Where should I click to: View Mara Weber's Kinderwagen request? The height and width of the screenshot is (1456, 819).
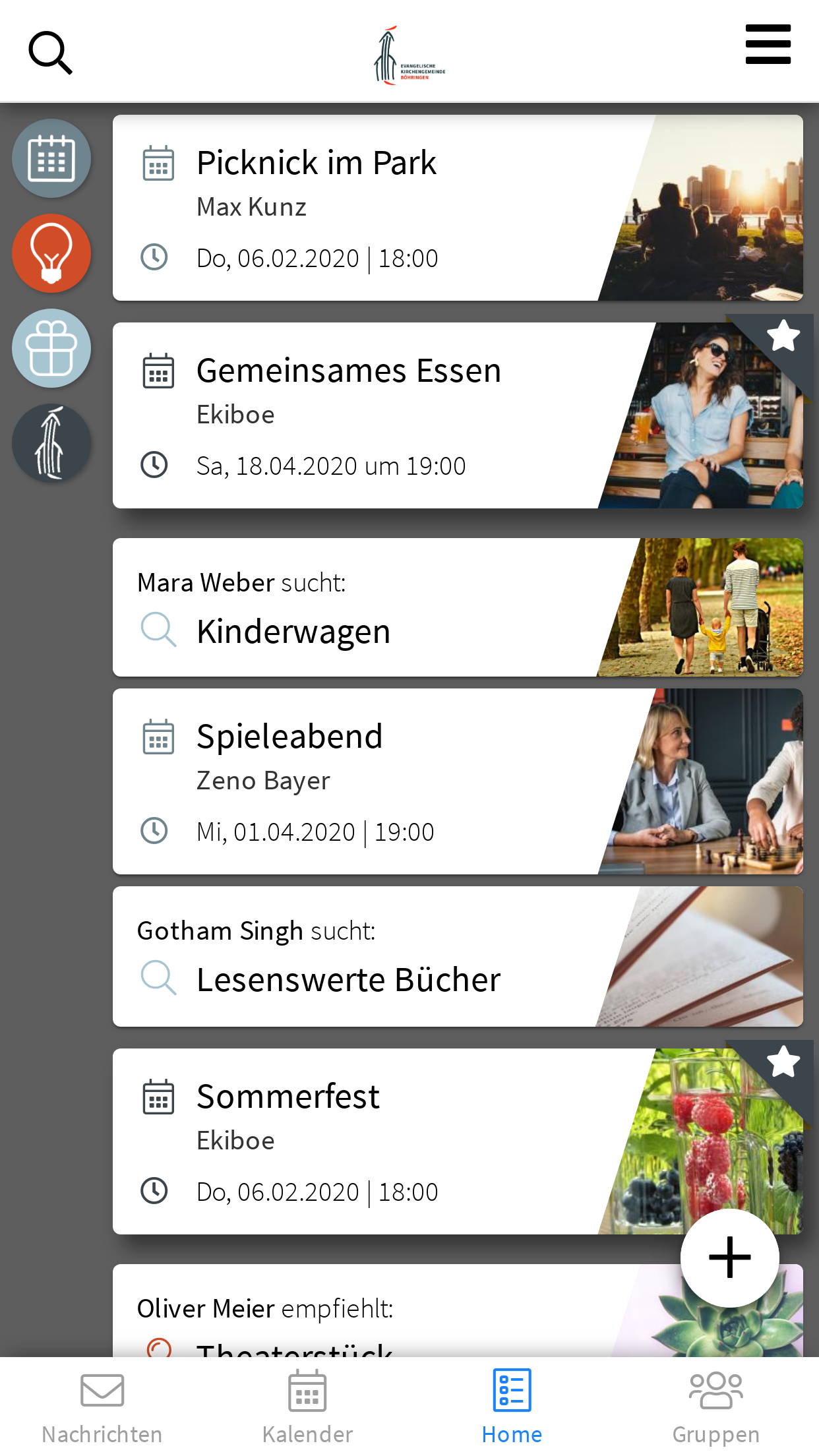pyautogui.click(x=458, y=607)
